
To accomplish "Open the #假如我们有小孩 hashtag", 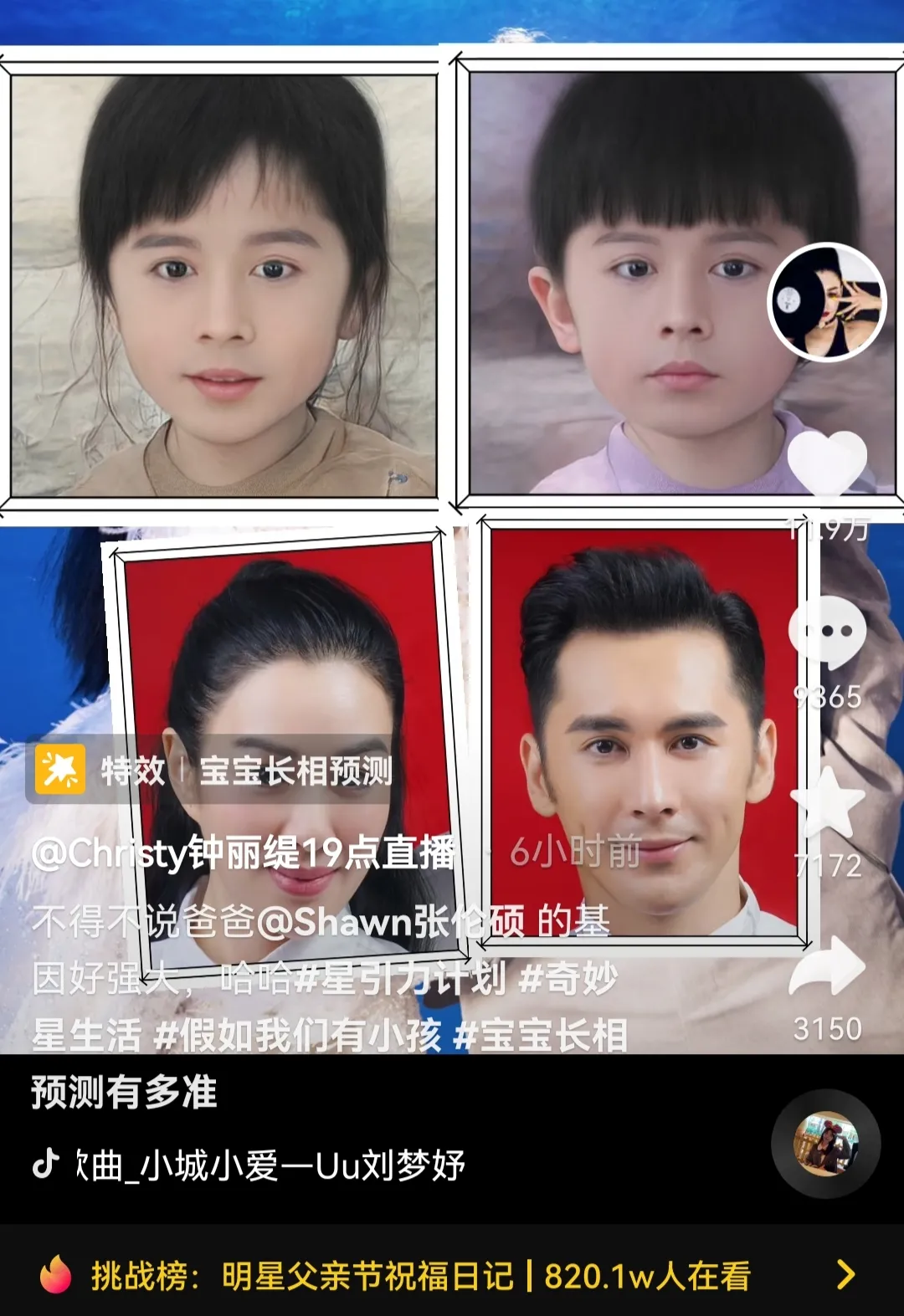I will pos(297,1036).
